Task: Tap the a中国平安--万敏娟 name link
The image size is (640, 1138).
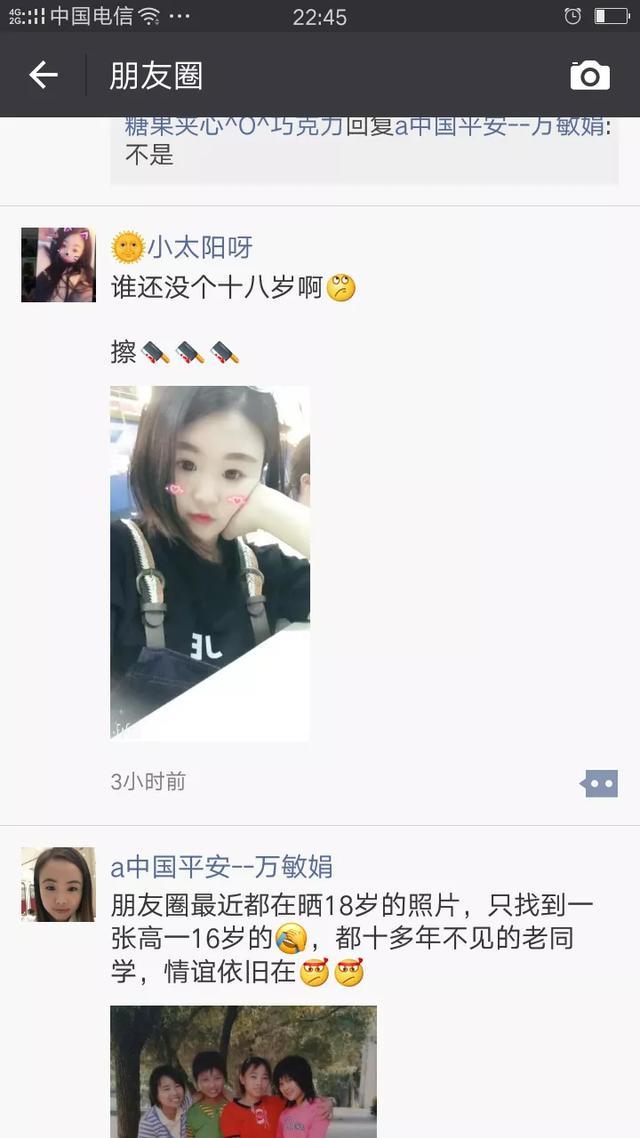Action: [221, 866]
